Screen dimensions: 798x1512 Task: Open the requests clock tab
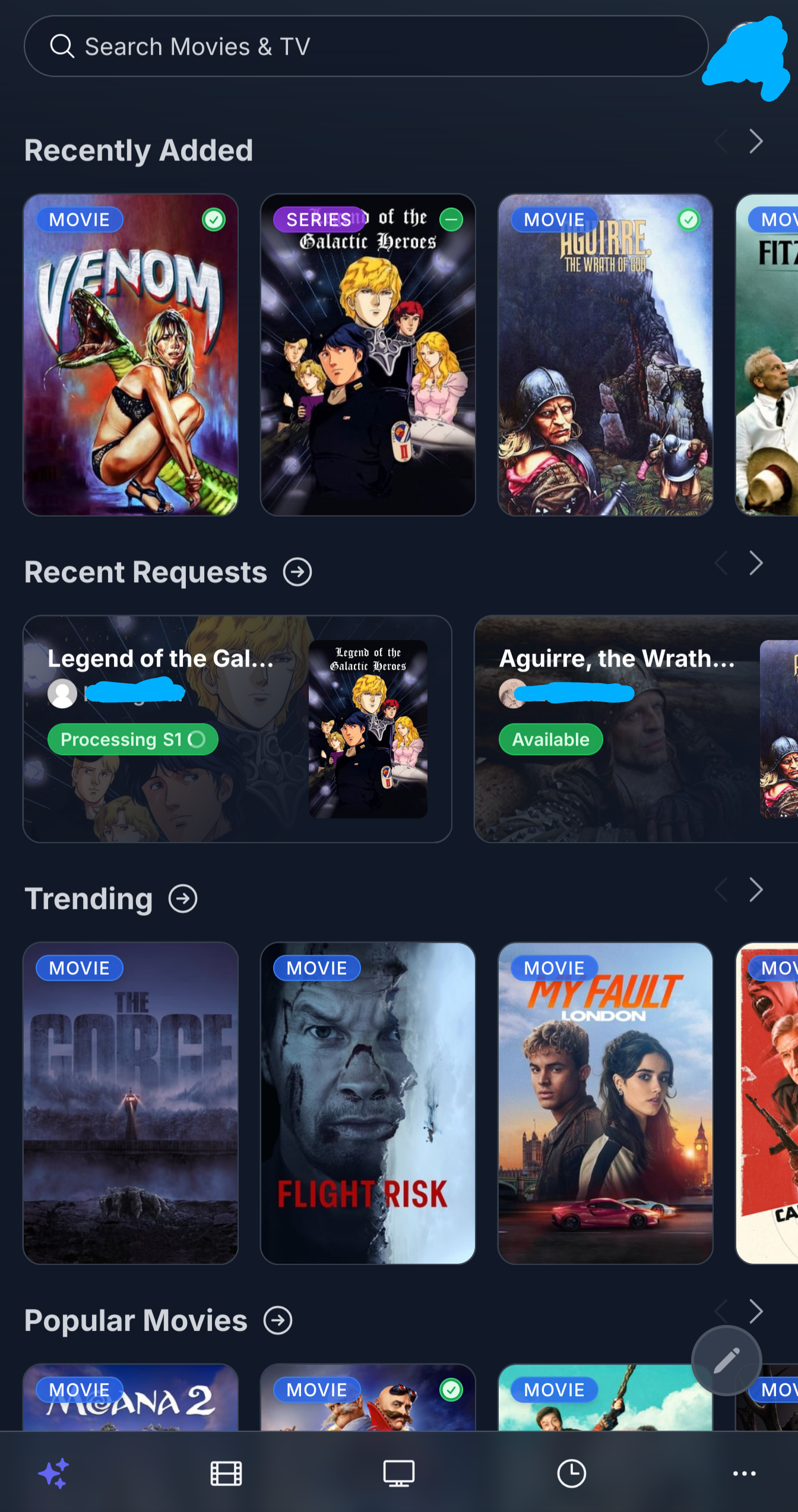[x=571, y=1473]
